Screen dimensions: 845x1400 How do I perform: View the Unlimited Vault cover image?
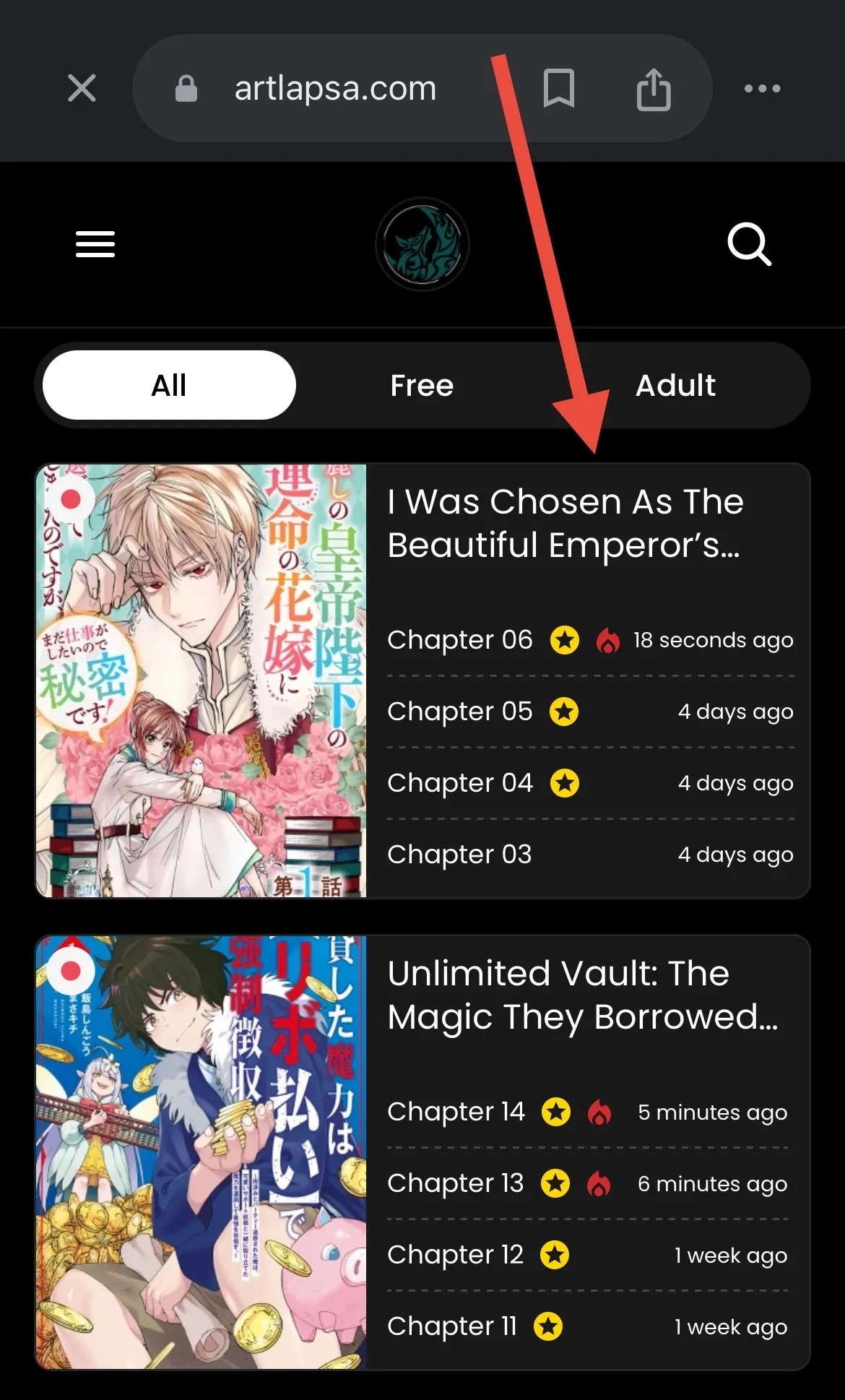[x=201, y=1152]
